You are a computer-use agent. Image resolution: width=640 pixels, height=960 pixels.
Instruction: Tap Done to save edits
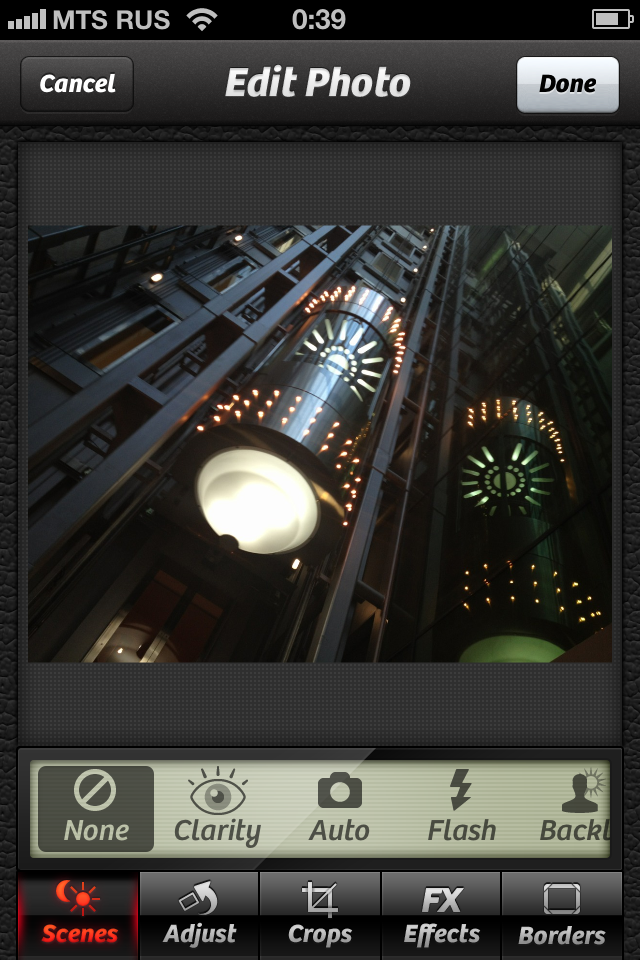pos(567,84)
